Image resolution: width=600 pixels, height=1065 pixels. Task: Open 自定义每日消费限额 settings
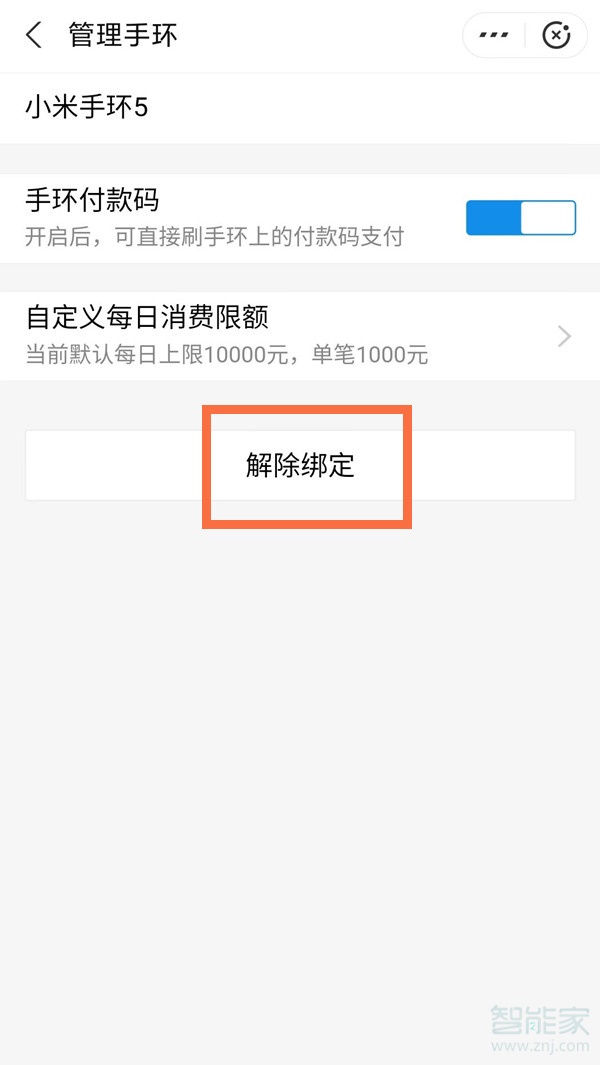[300, 336]
